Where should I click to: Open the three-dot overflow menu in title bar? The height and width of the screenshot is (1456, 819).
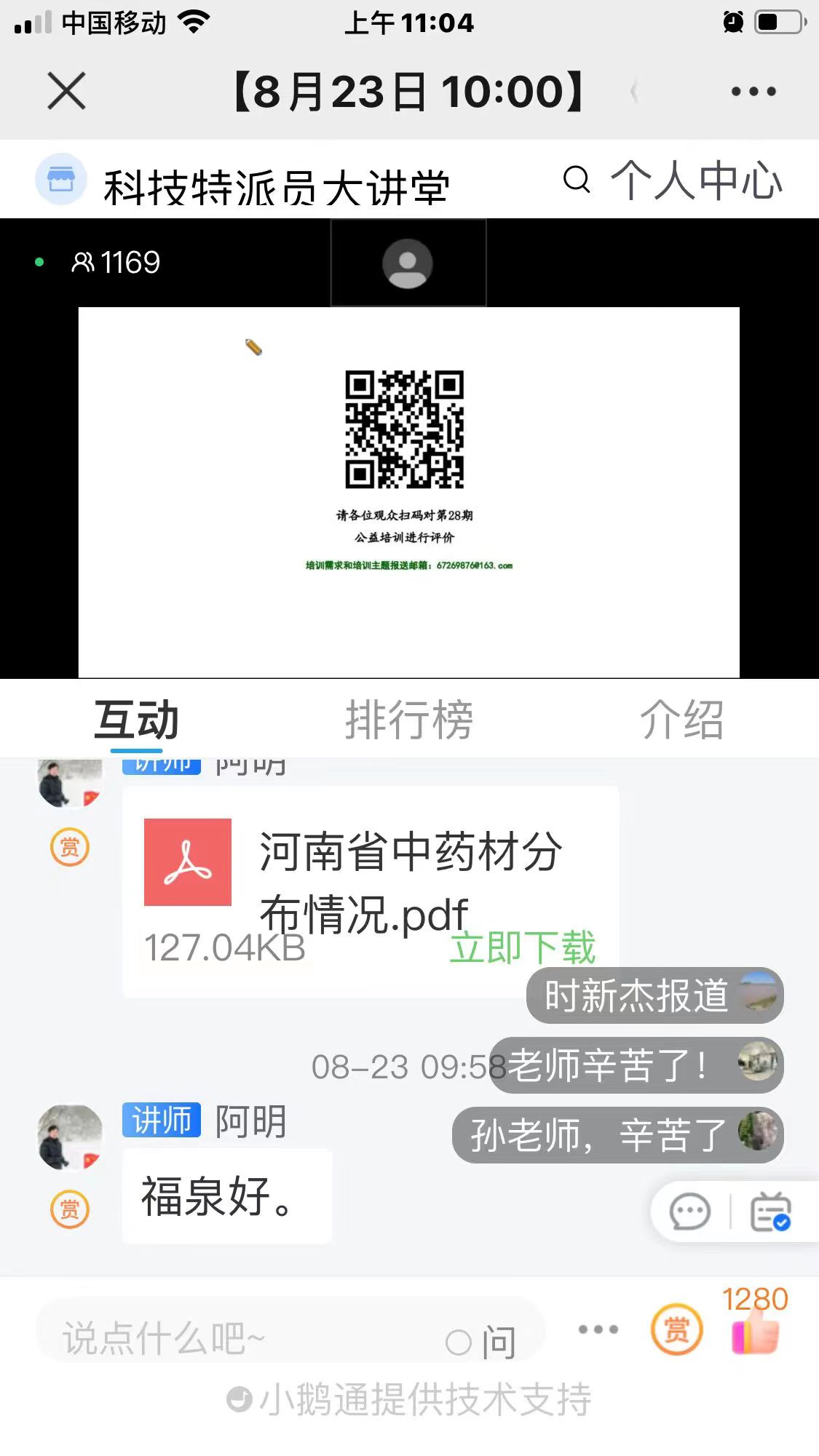tap(753, 92)
